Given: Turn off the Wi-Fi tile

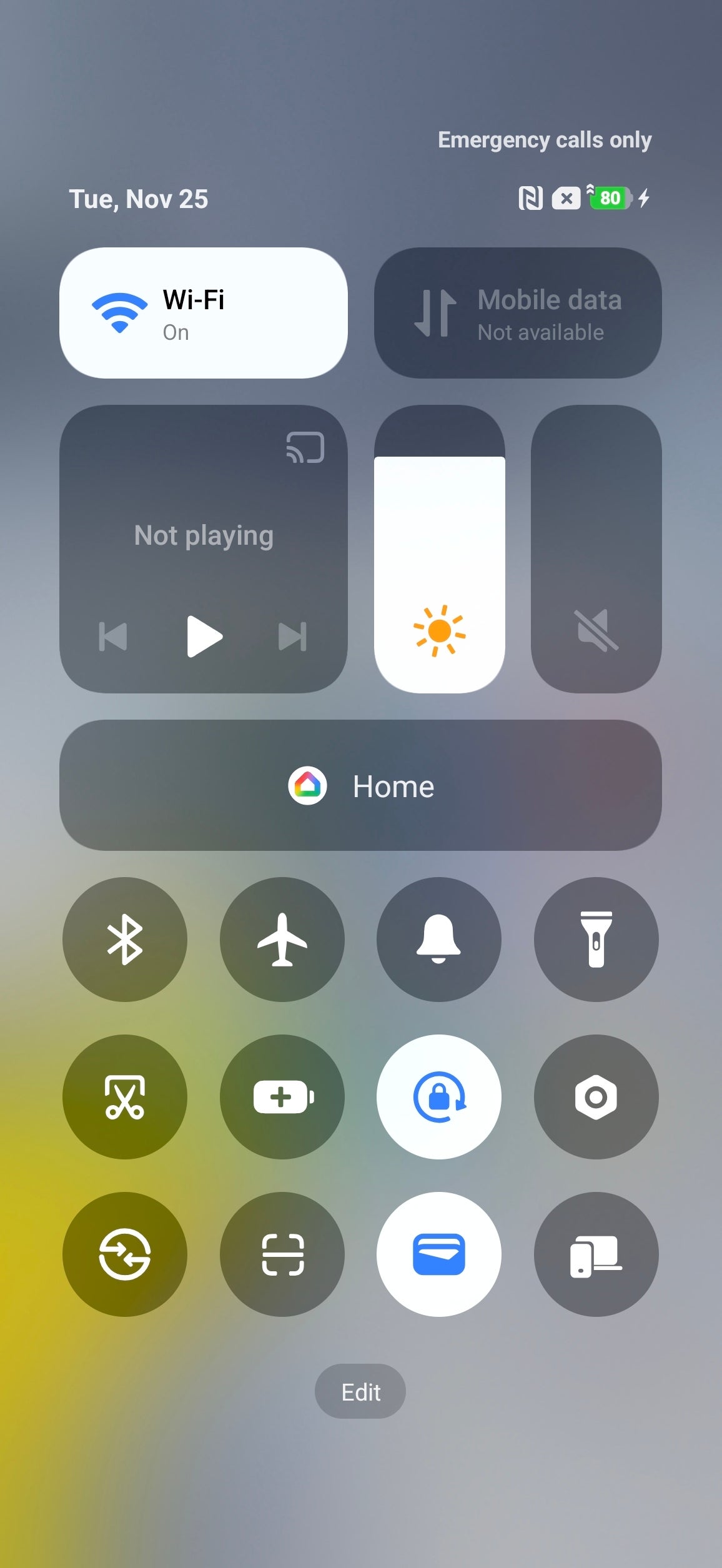Looking at the screenshot, I should (x=203, y=313).
